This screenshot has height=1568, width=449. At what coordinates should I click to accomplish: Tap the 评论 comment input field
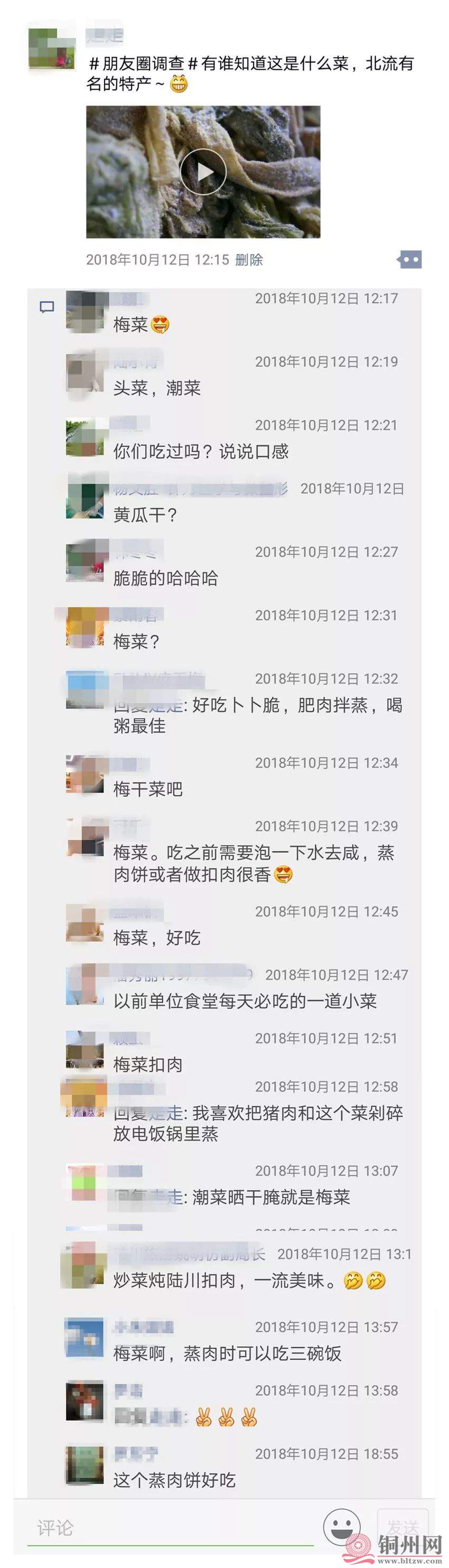pos(170,1527)
